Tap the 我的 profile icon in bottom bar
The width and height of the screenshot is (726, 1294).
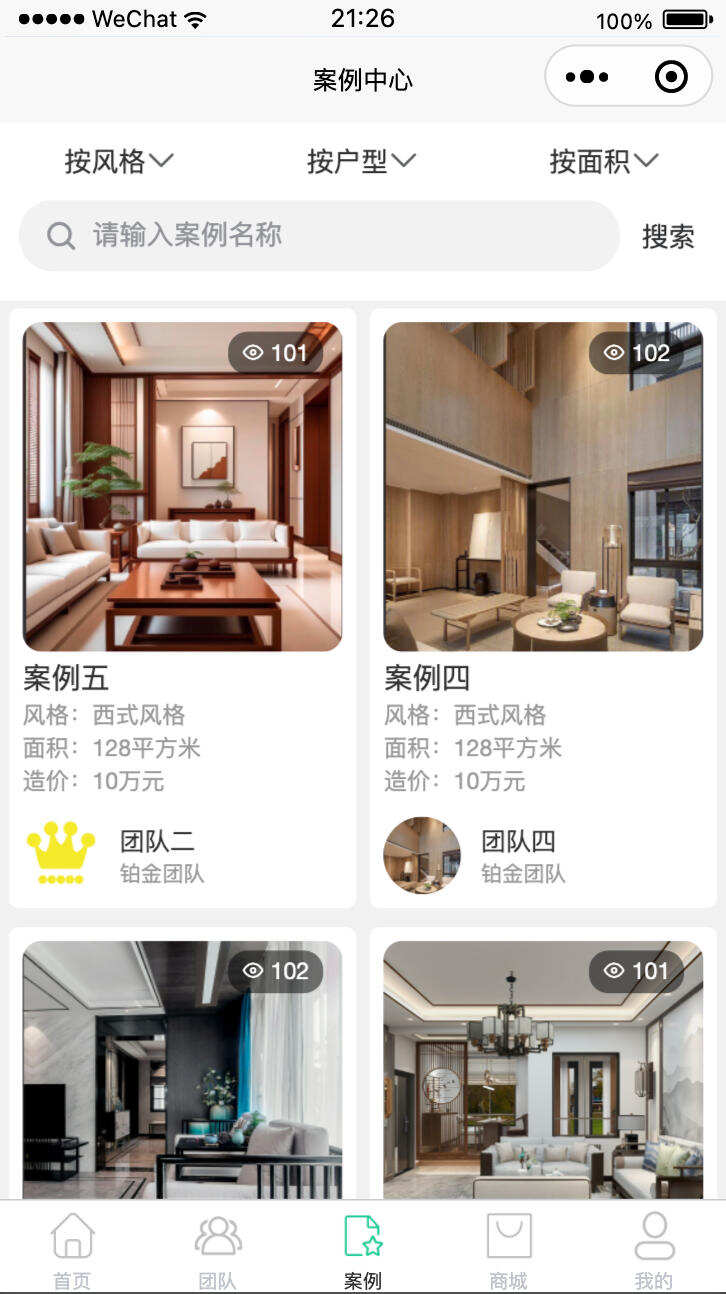click(x=655, y=1237)
